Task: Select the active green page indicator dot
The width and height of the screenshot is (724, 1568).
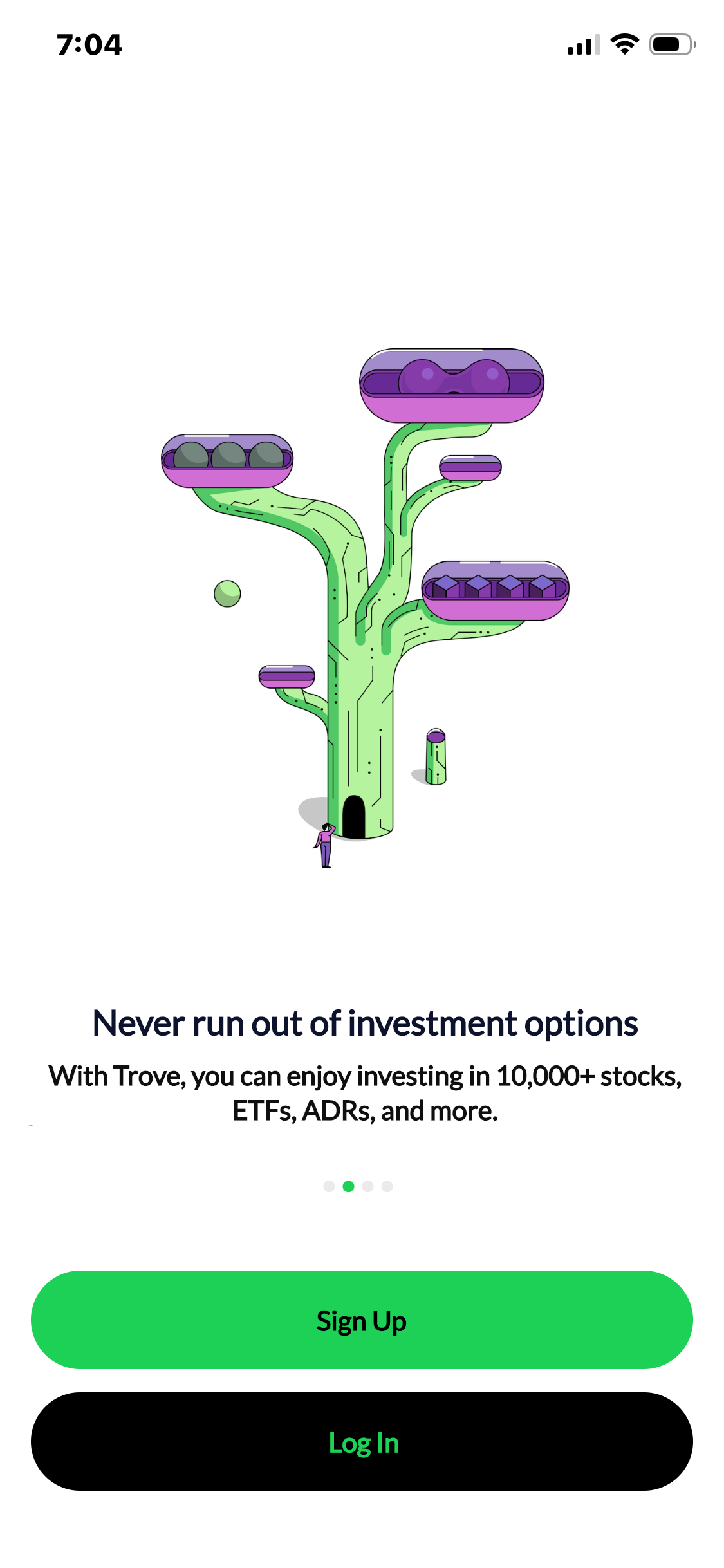Action: tap(348, 1186)
